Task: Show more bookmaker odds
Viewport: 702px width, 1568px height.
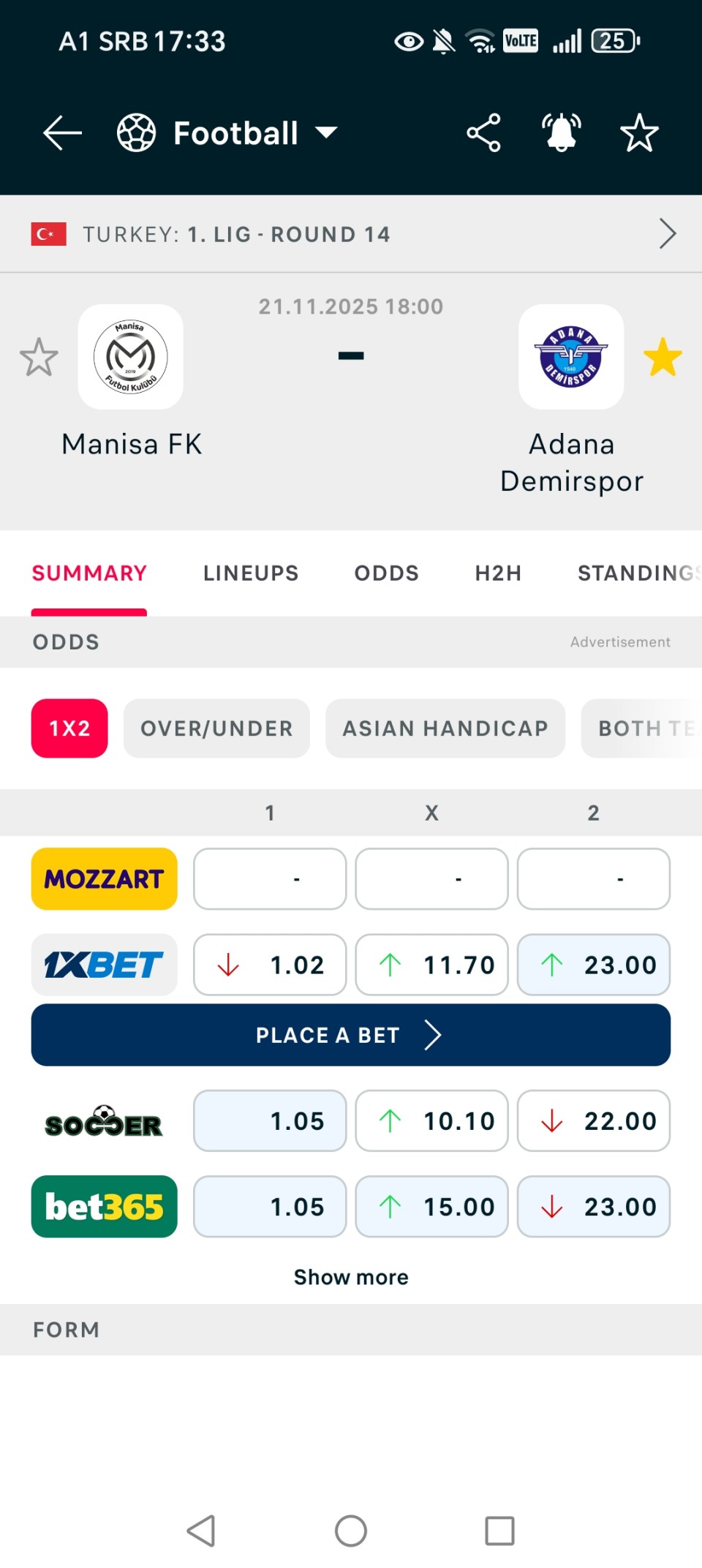Action: 351,1277
